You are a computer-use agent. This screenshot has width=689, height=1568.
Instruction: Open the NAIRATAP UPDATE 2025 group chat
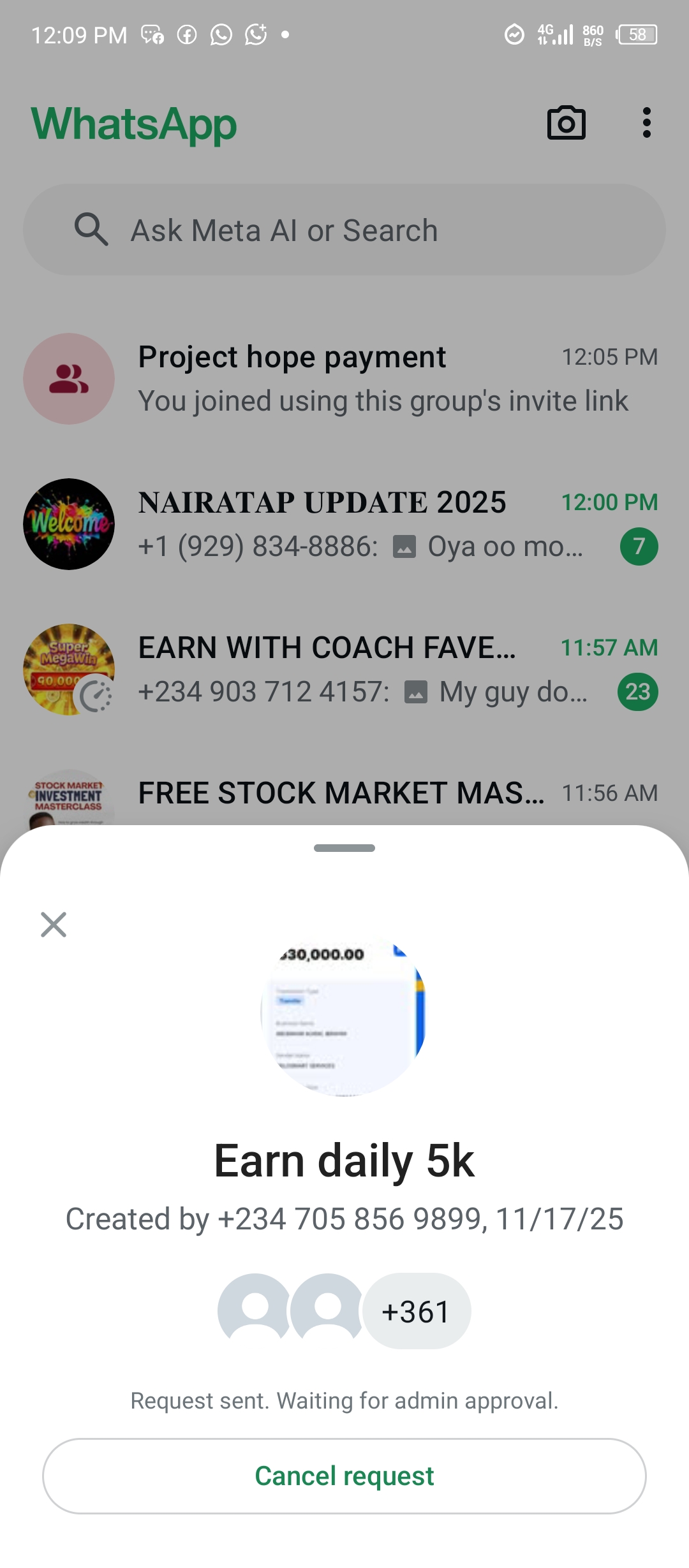coord(344,524)
